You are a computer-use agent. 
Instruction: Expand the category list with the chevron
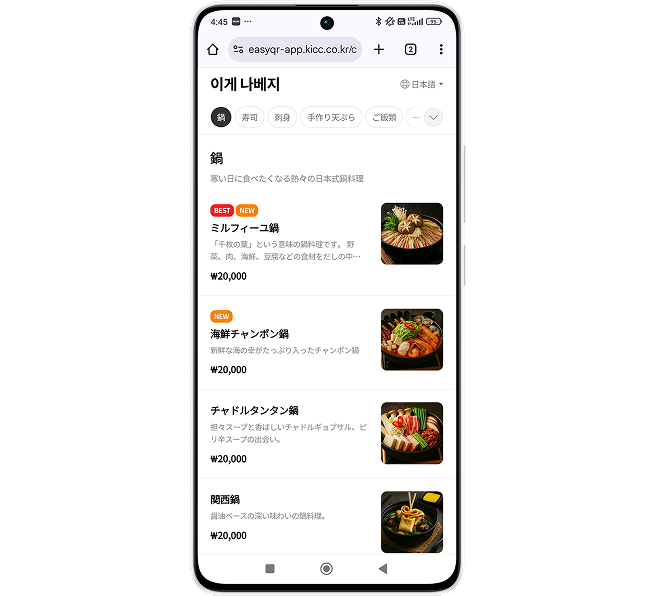[x=433, y=117]
